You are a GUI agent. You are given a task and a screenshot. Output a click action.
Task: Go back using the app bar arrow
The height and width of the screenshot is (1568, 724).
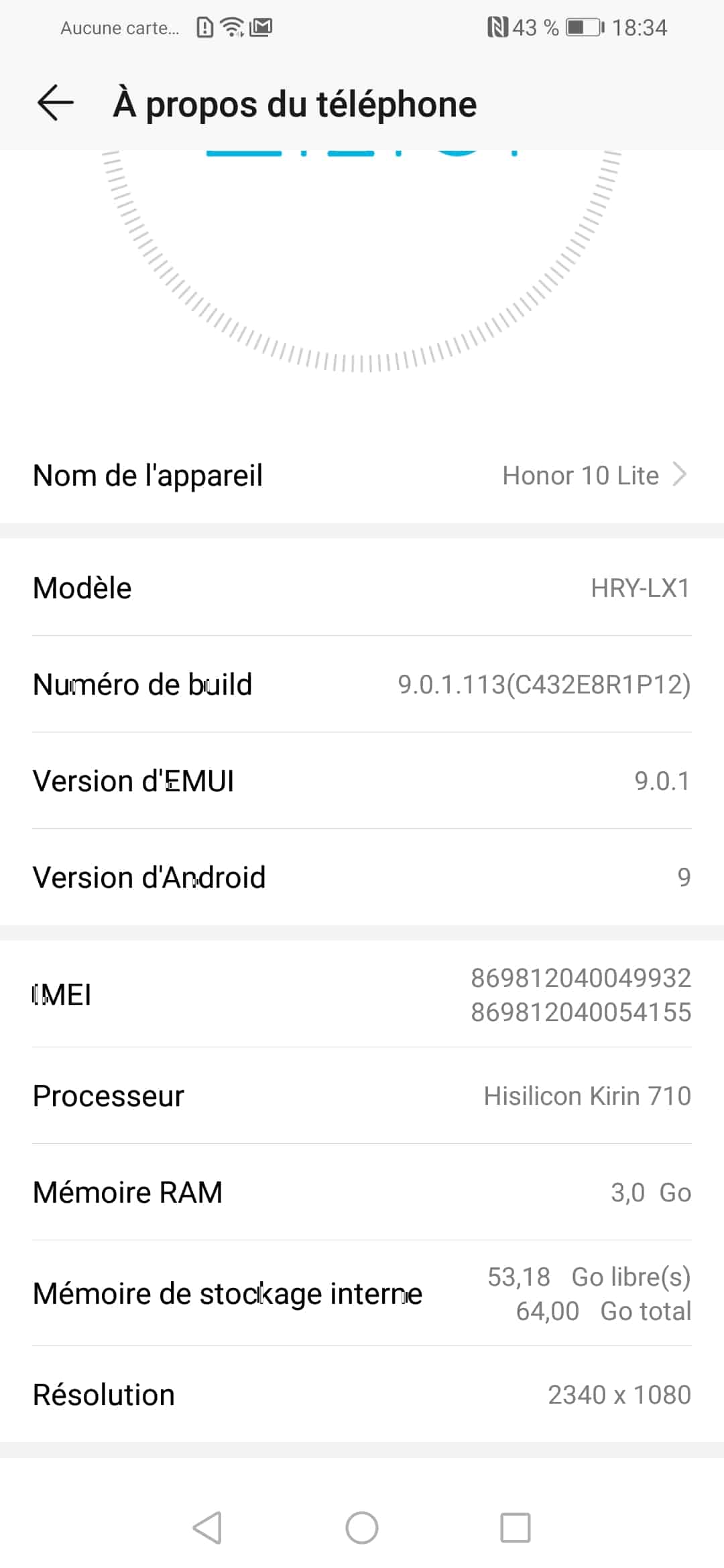(x=55, y=103)
